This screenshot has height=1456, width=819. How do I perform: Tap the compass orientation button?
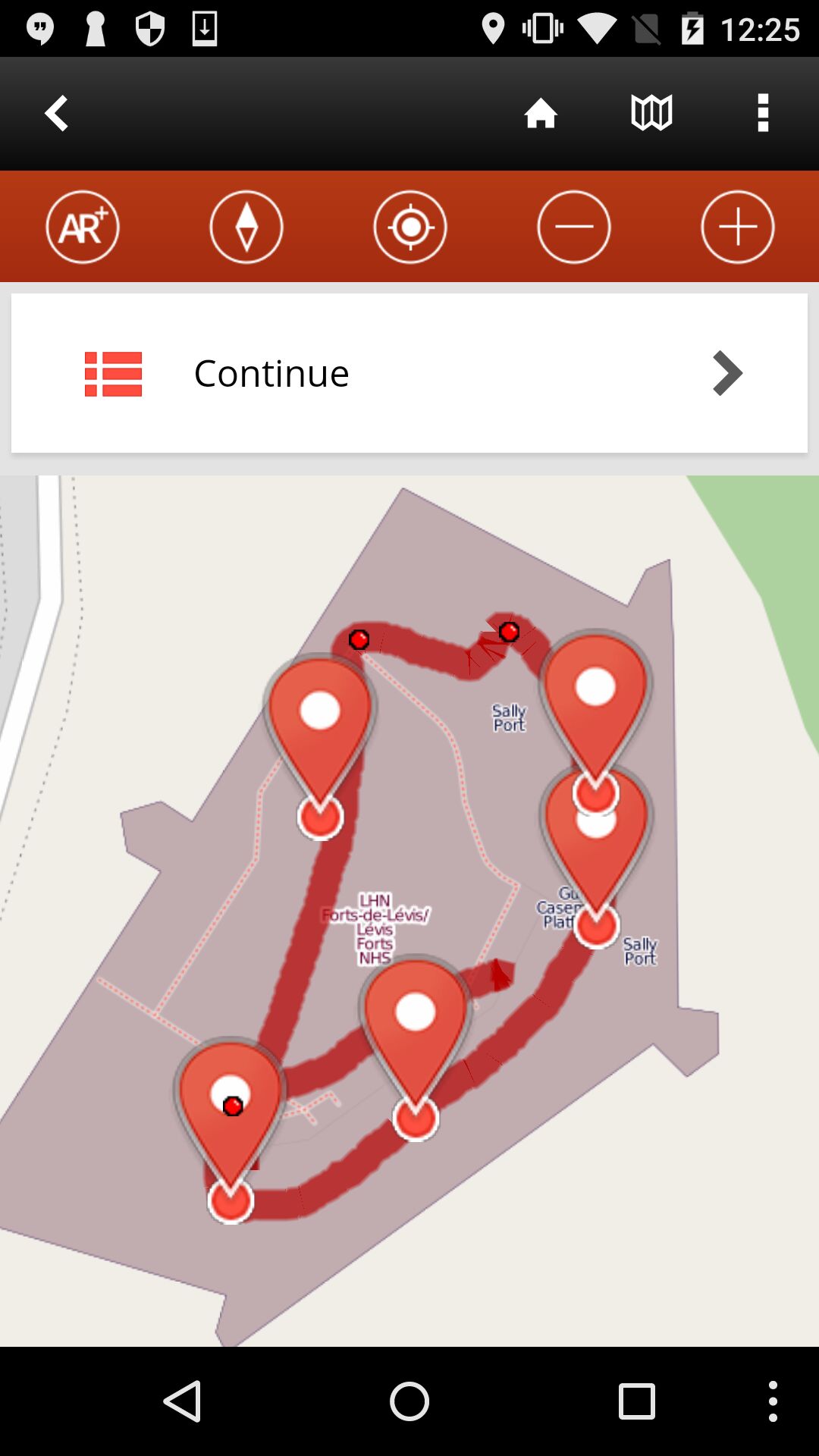pos(246,227)
